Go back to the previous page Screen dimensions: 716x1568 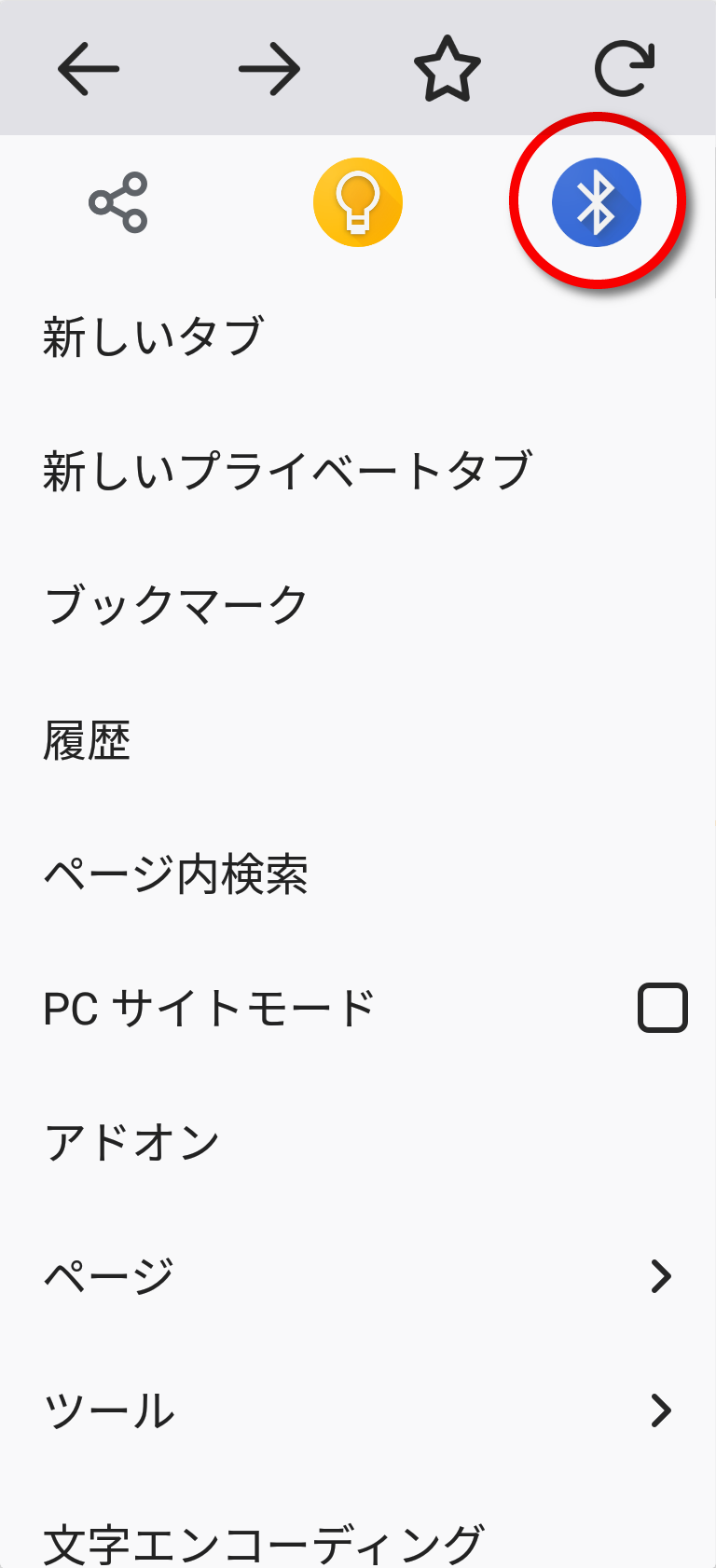coord(89,68)
